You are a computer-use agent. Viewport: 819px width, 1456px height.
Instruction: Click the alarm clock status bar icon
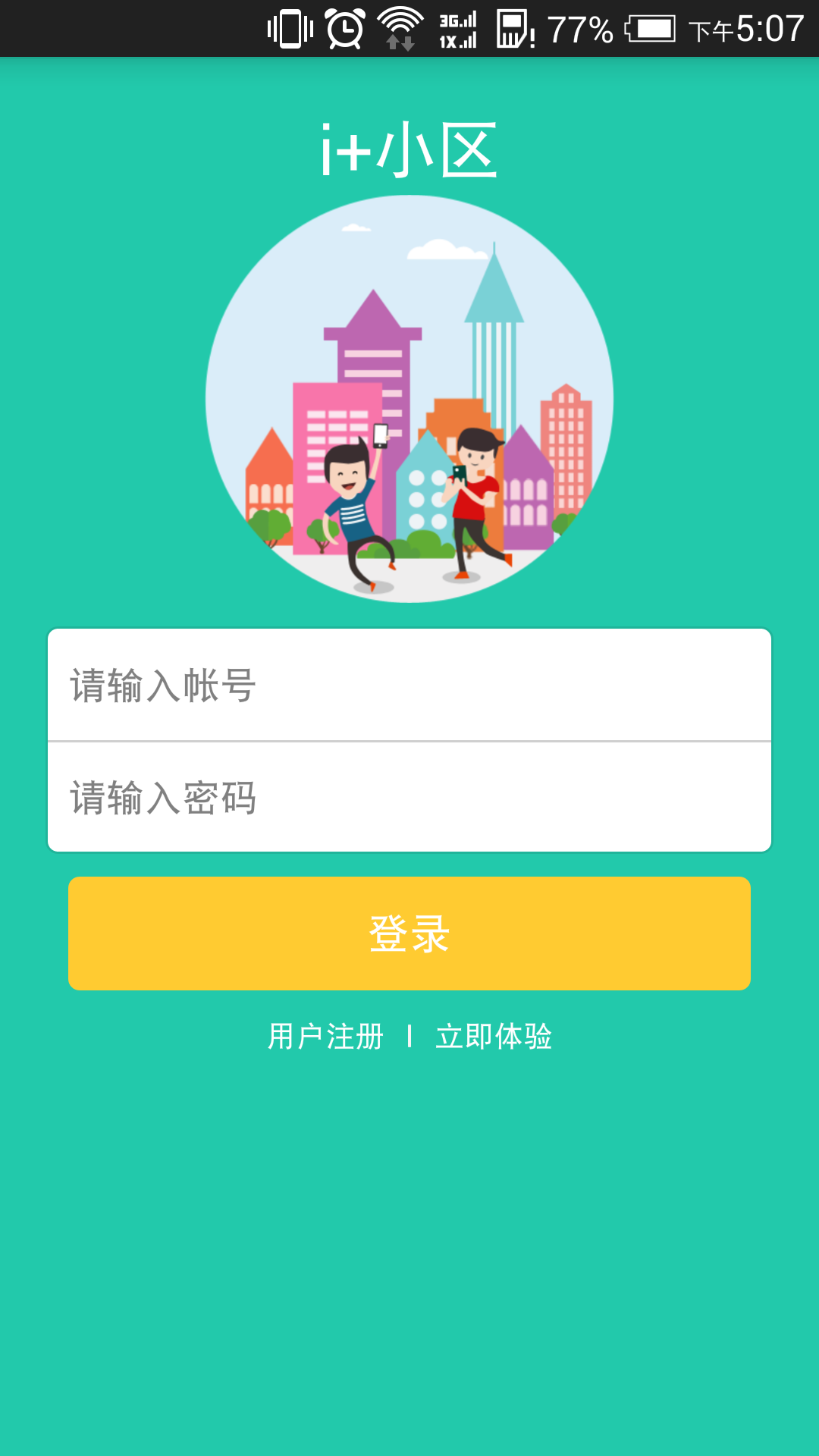(345, 29)
